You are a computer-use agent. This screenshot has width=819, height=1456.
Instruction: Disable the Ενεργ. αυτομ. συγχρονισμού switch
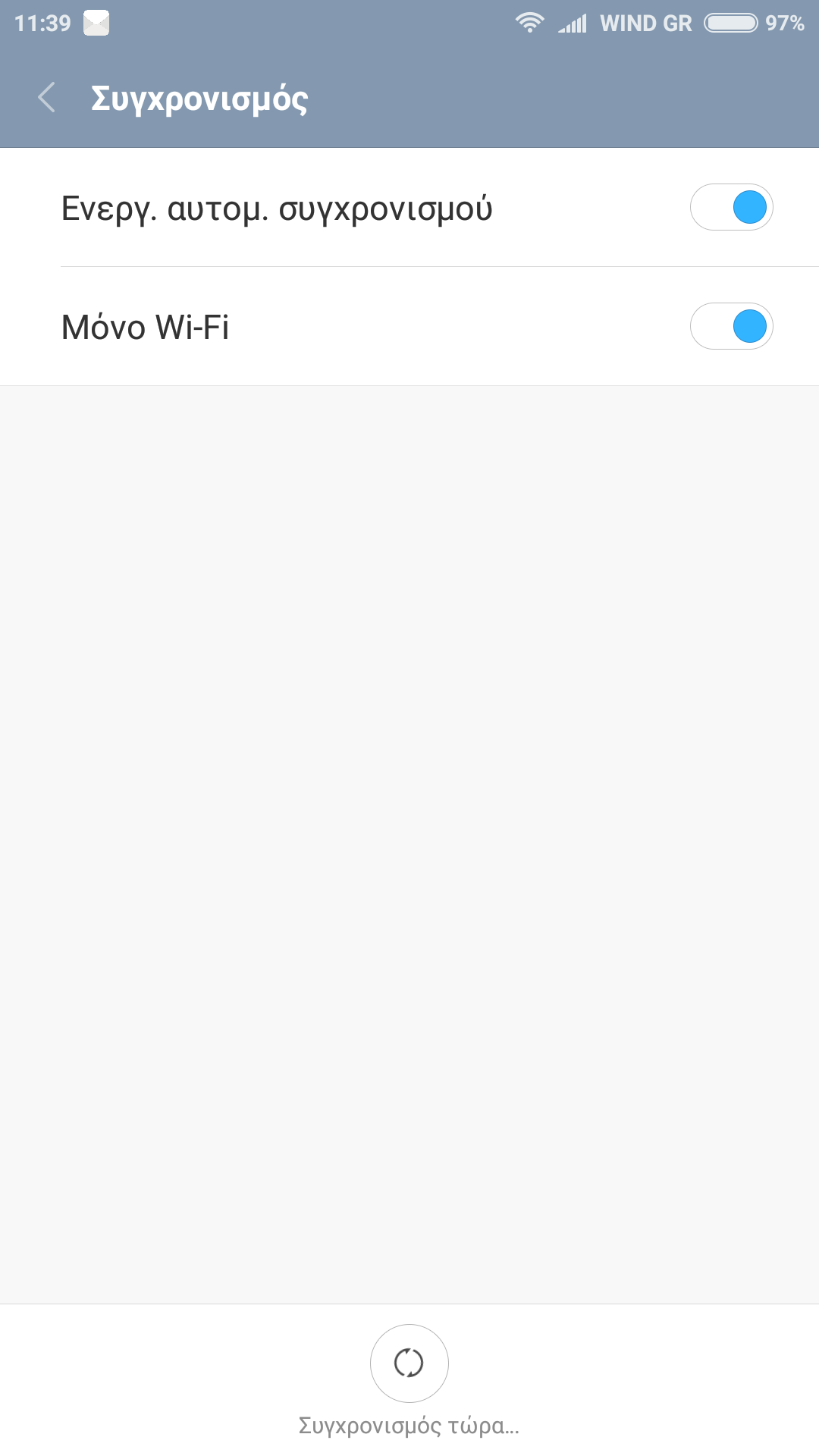tap(731, 207)
